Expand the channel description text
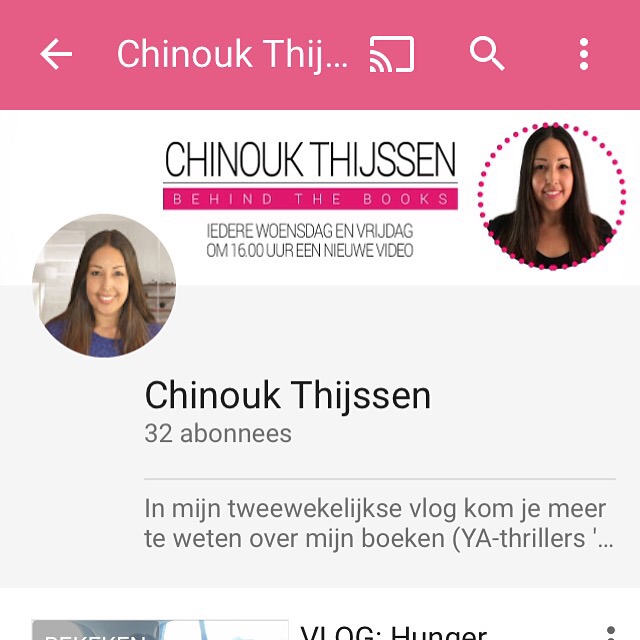 (x=379, y=523)
